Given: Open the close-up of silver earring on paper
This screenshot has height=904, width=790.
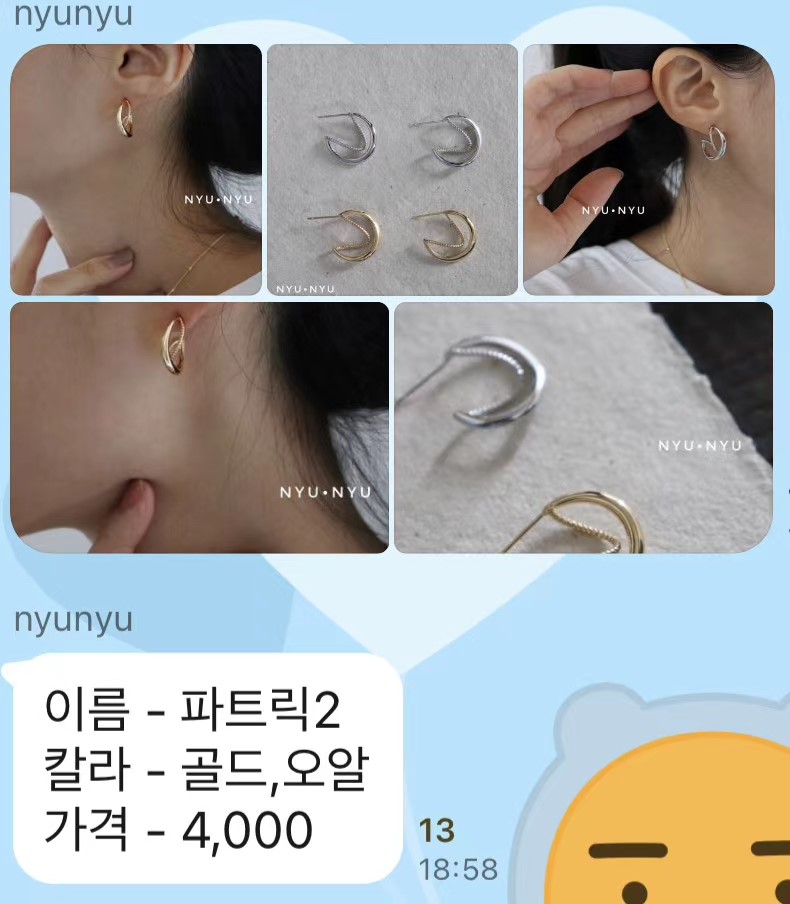Looking at the screenshot, I should coord(583,427).
